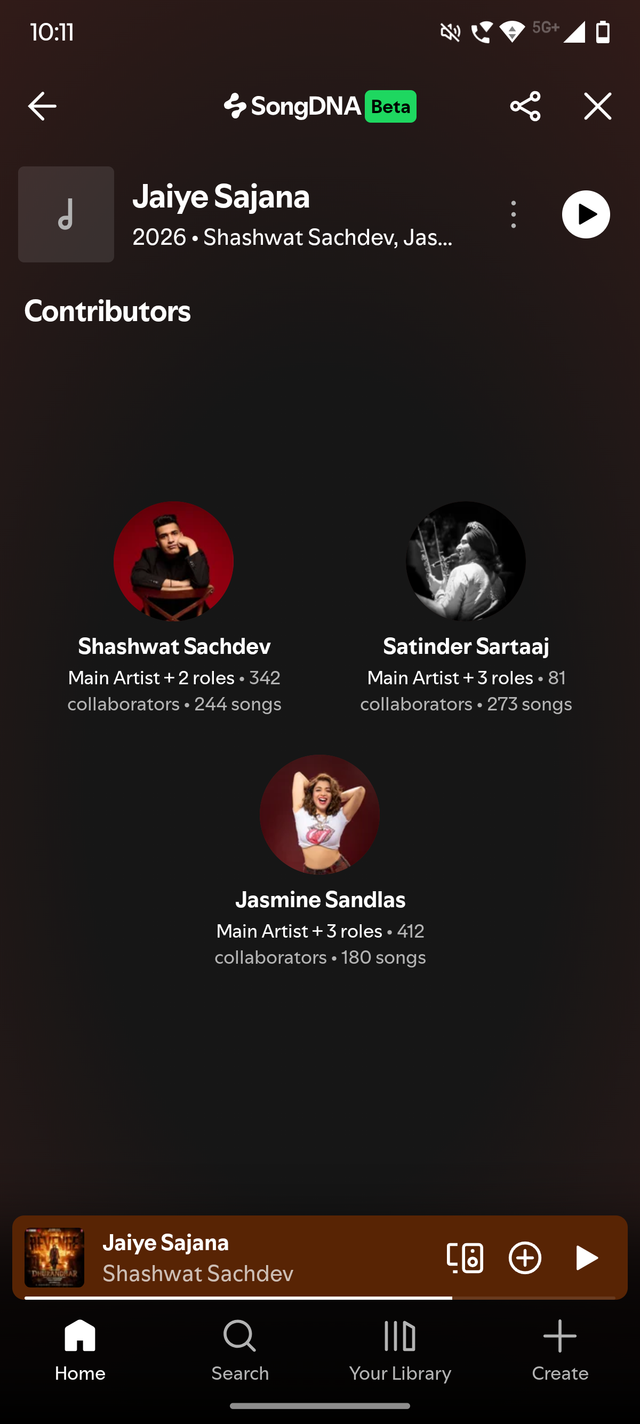Switch to the Home tab

pos(80,1350)
